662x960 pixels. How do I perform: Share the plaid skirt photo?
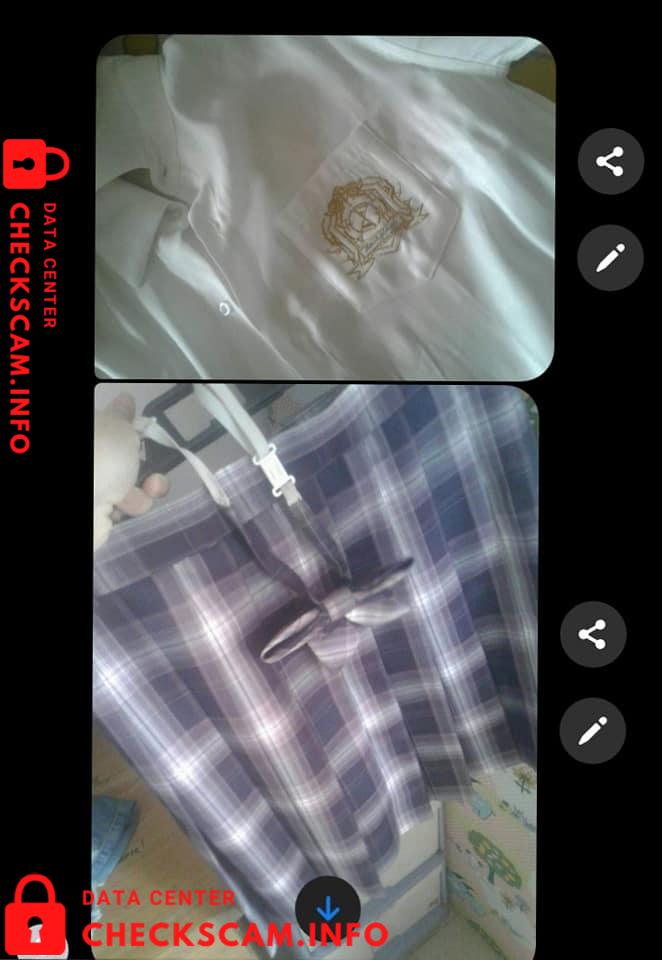(x=593, y=635)
